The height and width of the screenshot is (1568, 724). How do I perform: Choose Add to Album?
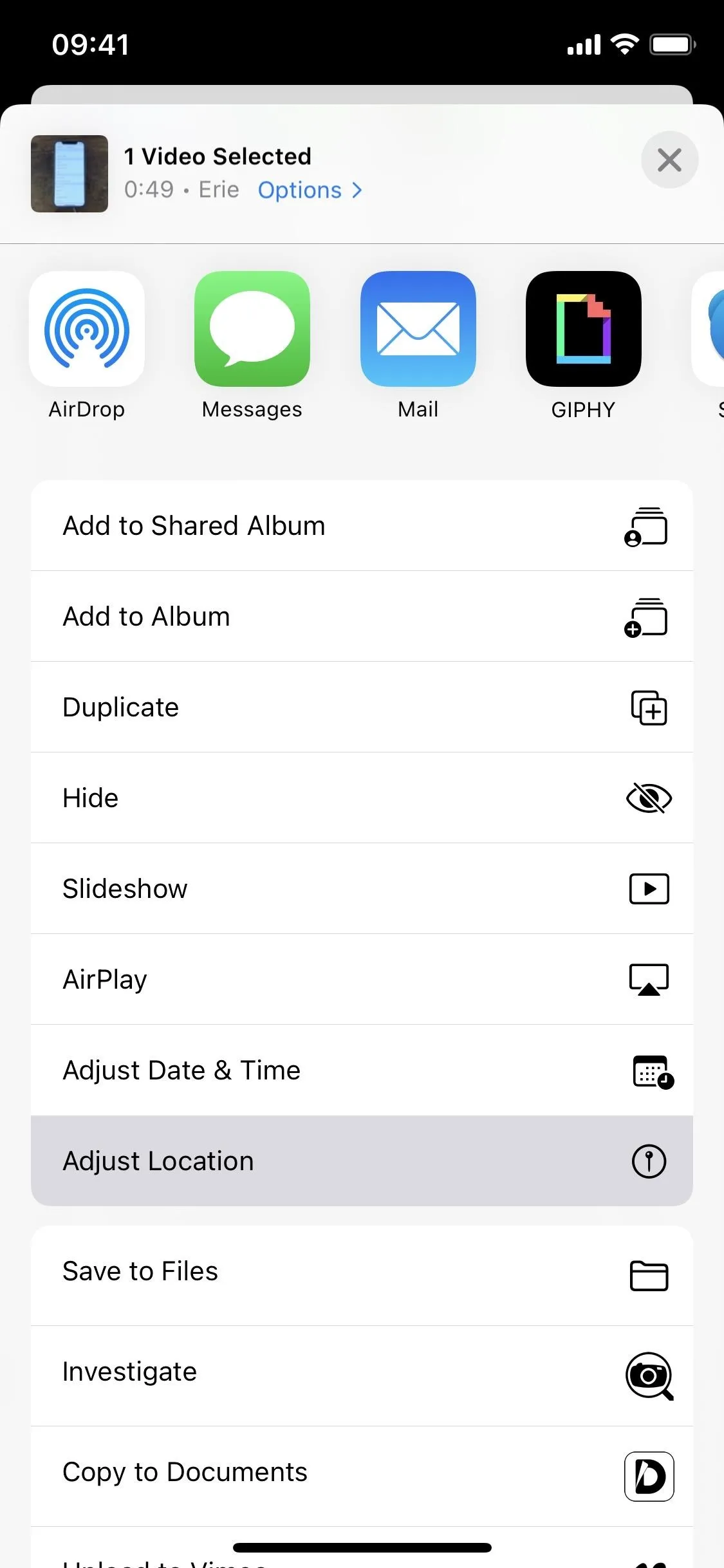[362, 616]
